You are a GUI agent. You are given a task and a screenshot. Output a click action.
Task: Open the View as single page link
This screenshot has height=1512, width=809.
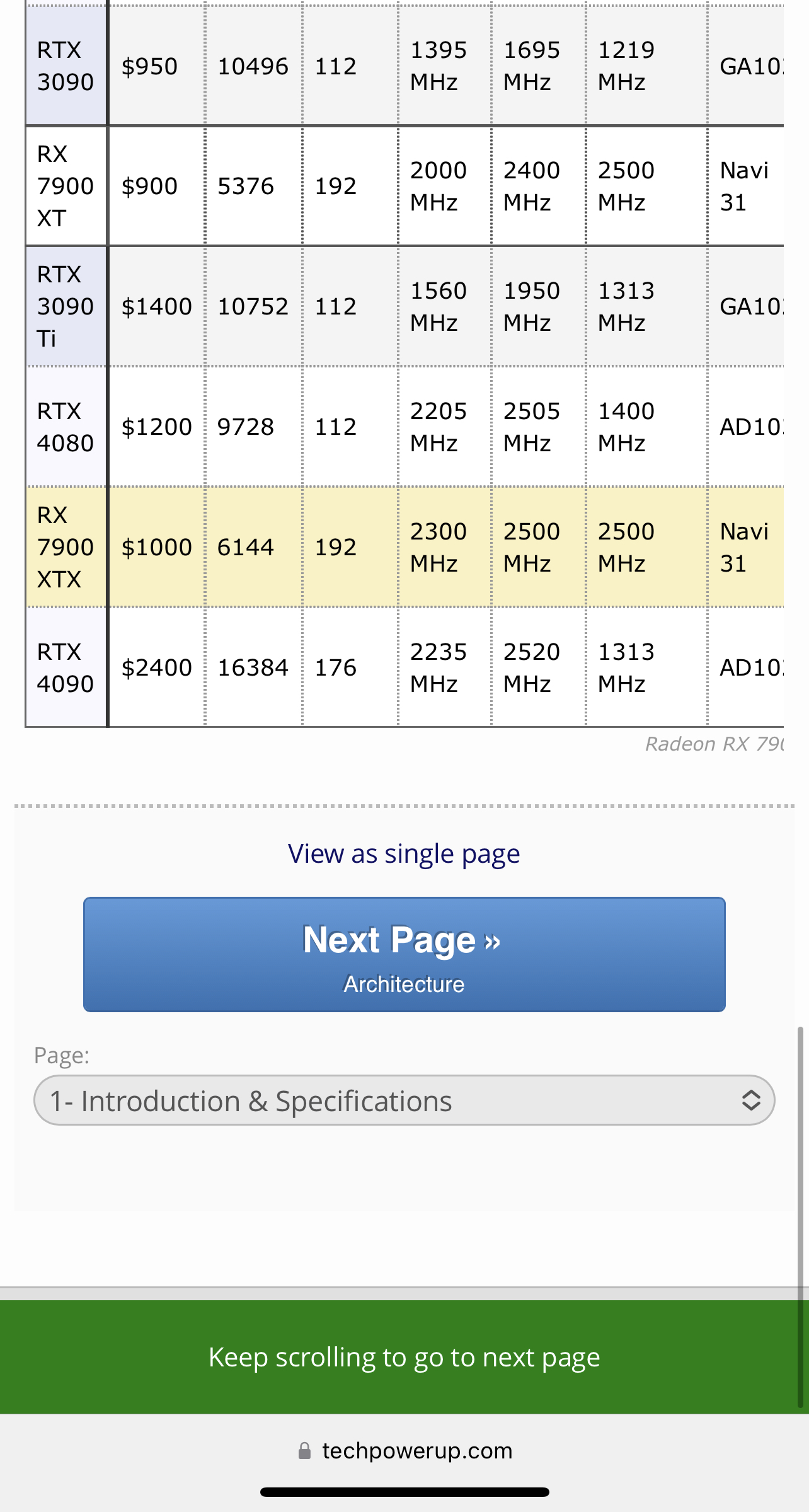404,854
